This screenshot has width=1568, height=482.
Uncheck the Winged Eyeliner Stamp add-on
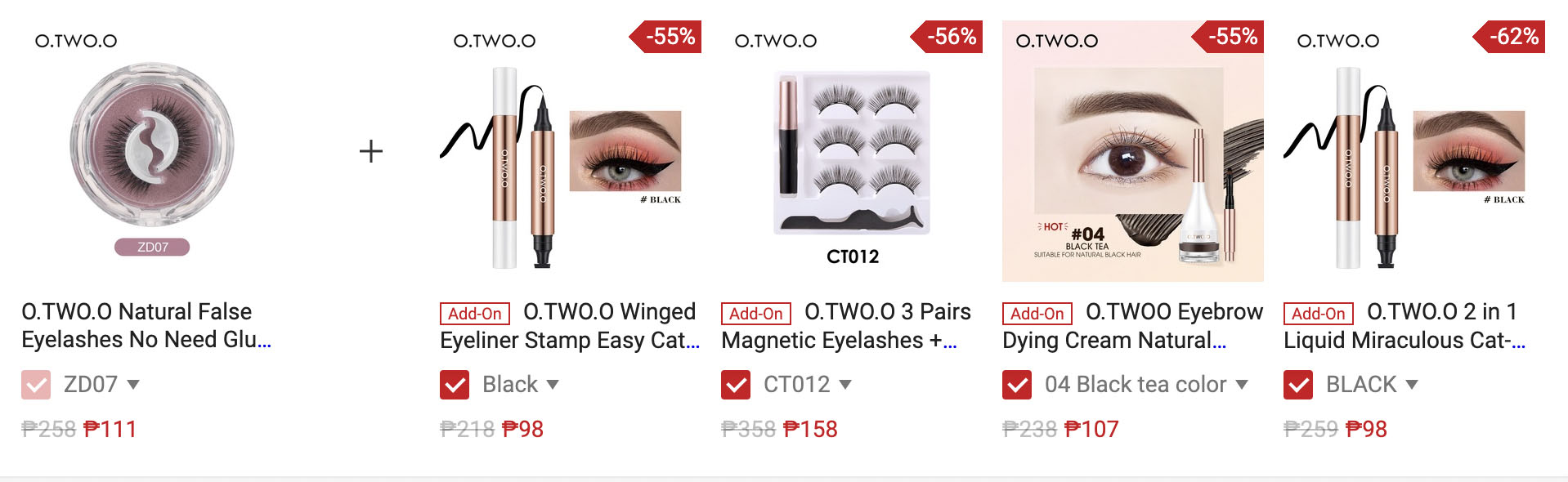point(455,385)
